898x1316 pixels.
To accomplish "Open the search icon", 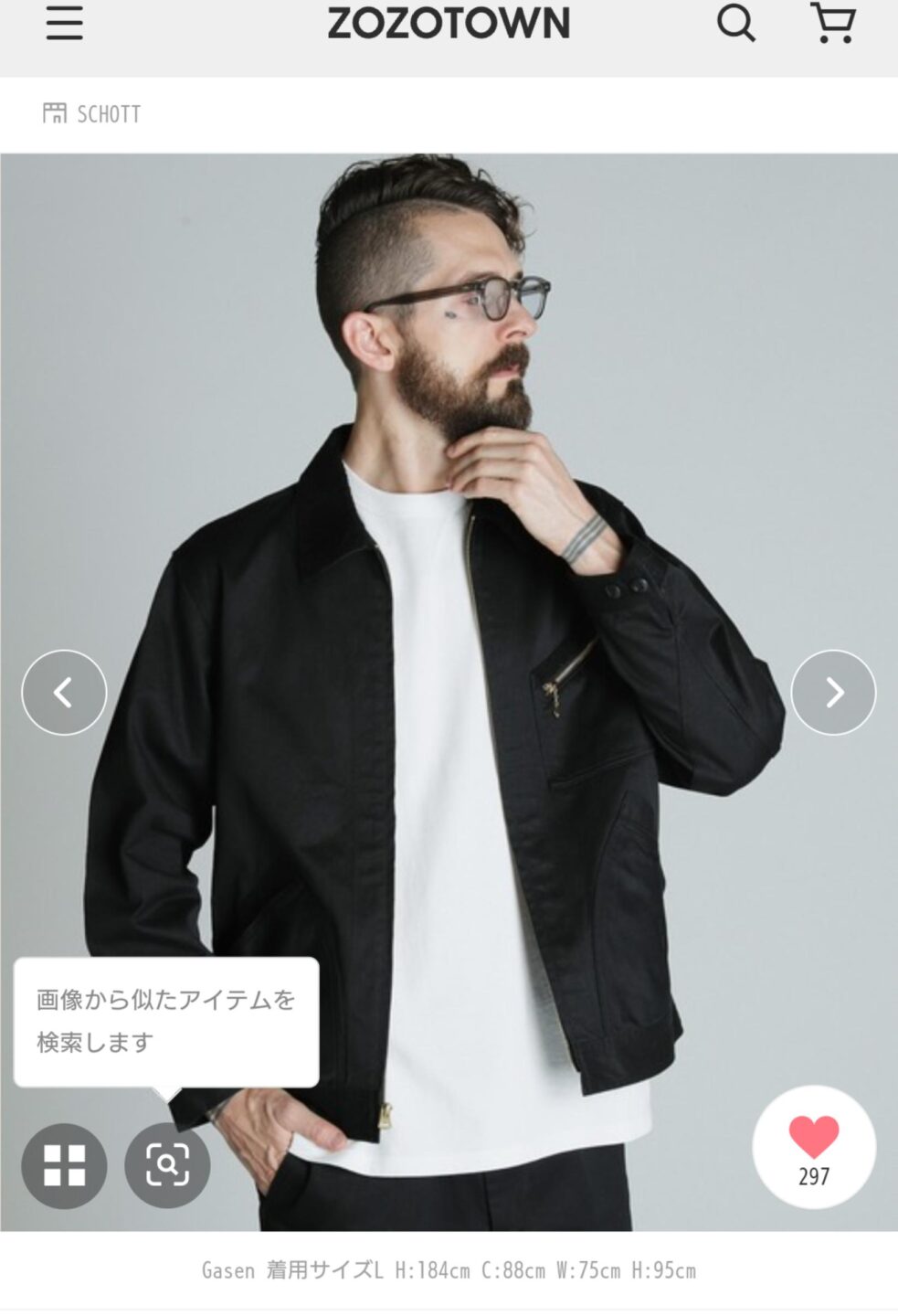I will 735,22.
